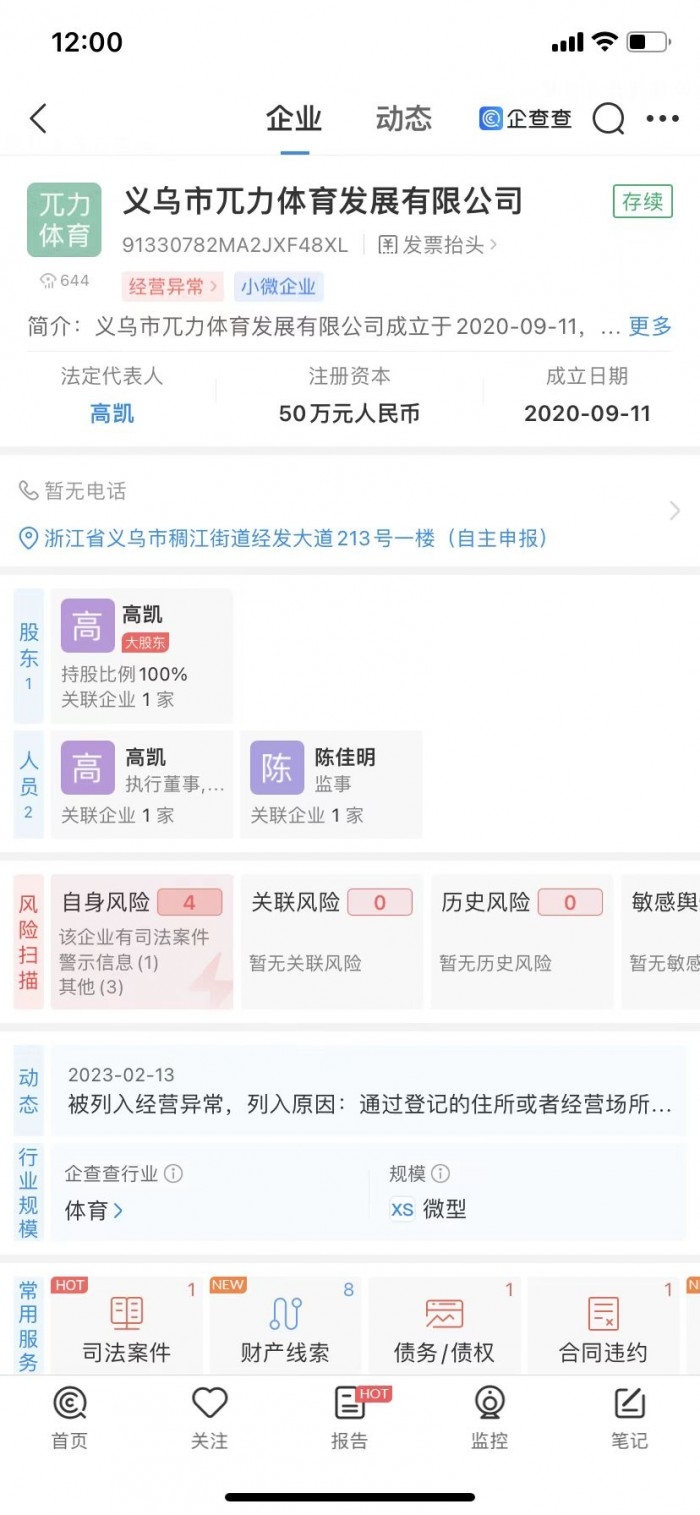The width and height of the screenshot is (700, 1515).
Task: Open the 2023-02-13 经营异常 update
Action: (369, 1091)
